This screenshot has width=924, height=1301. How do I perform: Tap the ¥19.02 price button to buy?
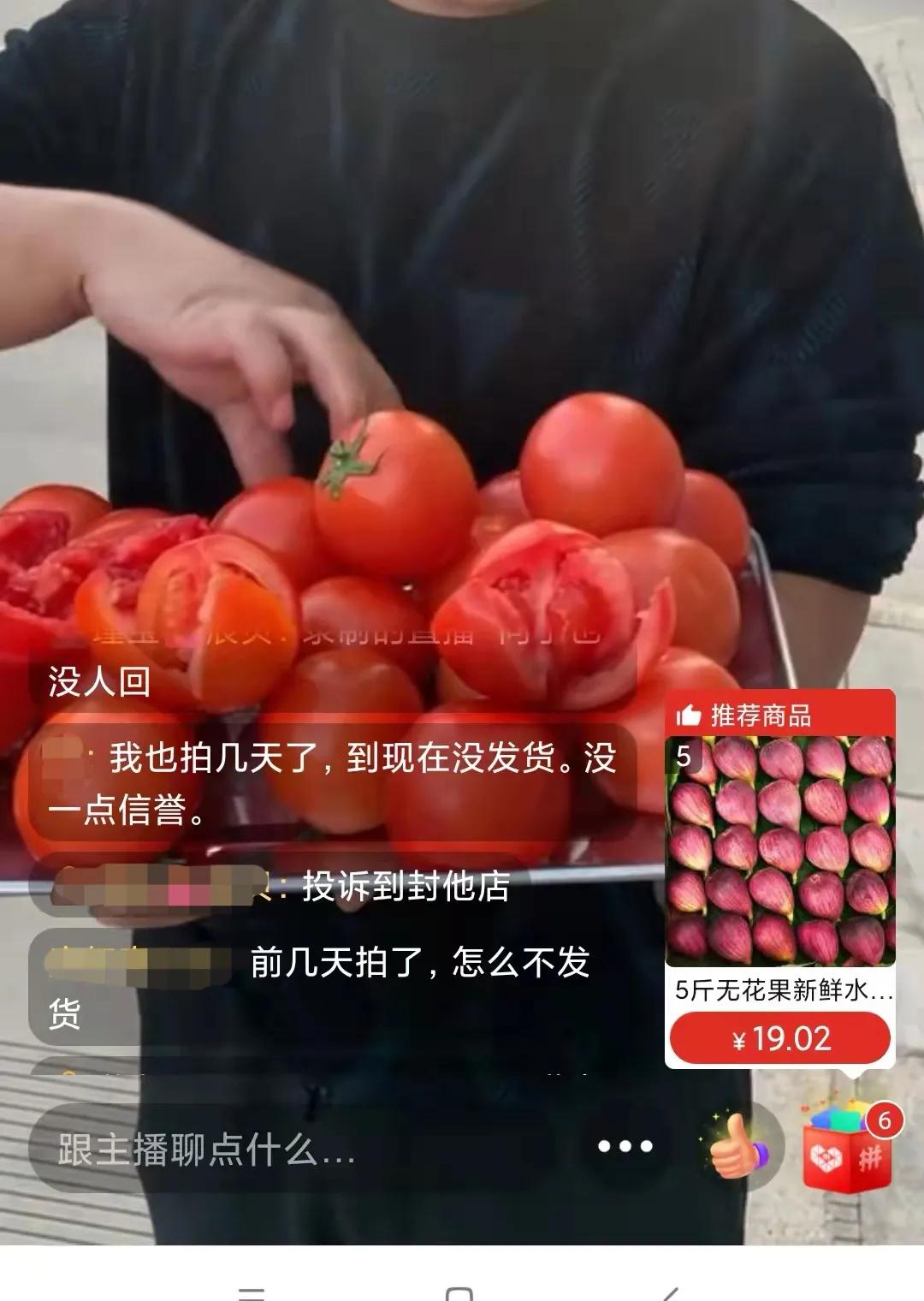[x=780, y=1039]
